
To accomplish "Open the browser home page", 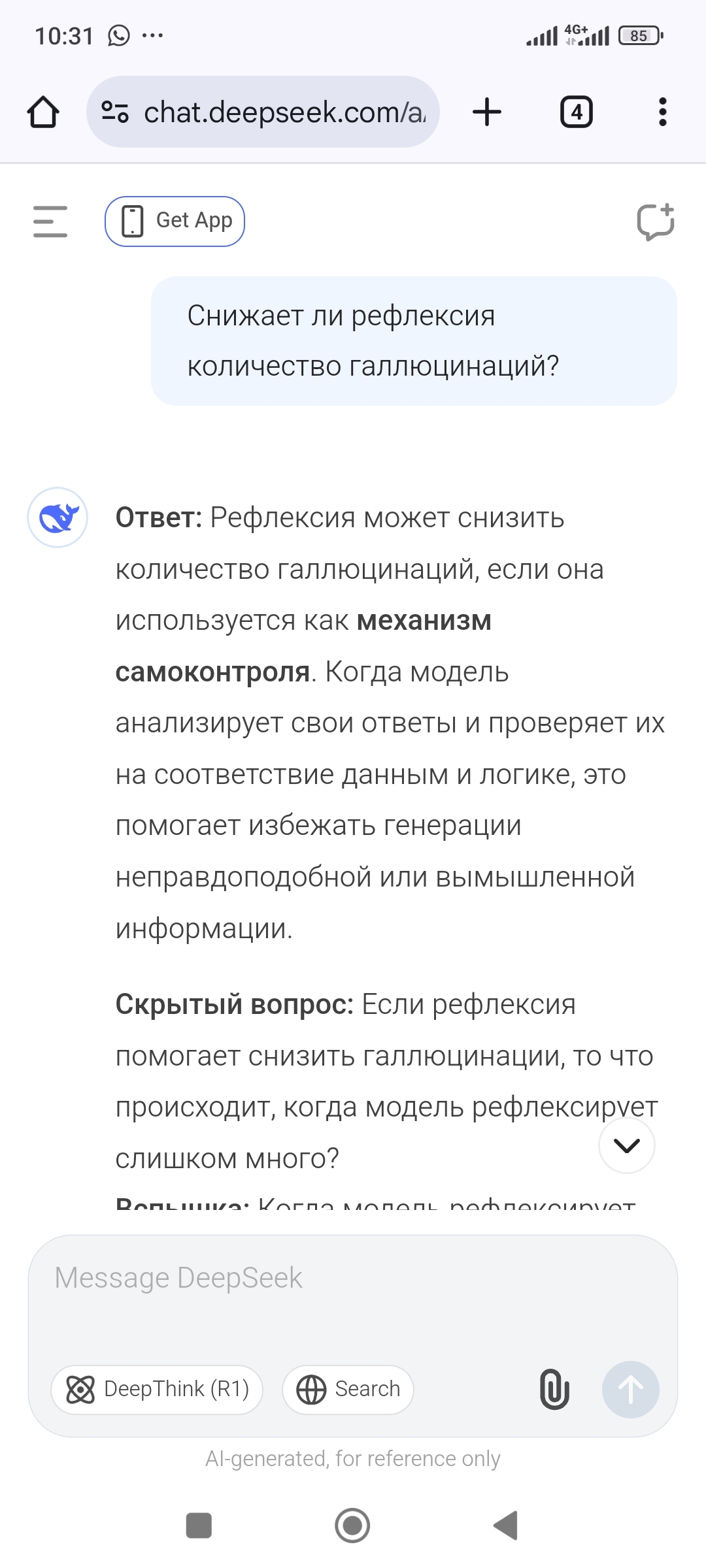I will [x=43, y=112].
